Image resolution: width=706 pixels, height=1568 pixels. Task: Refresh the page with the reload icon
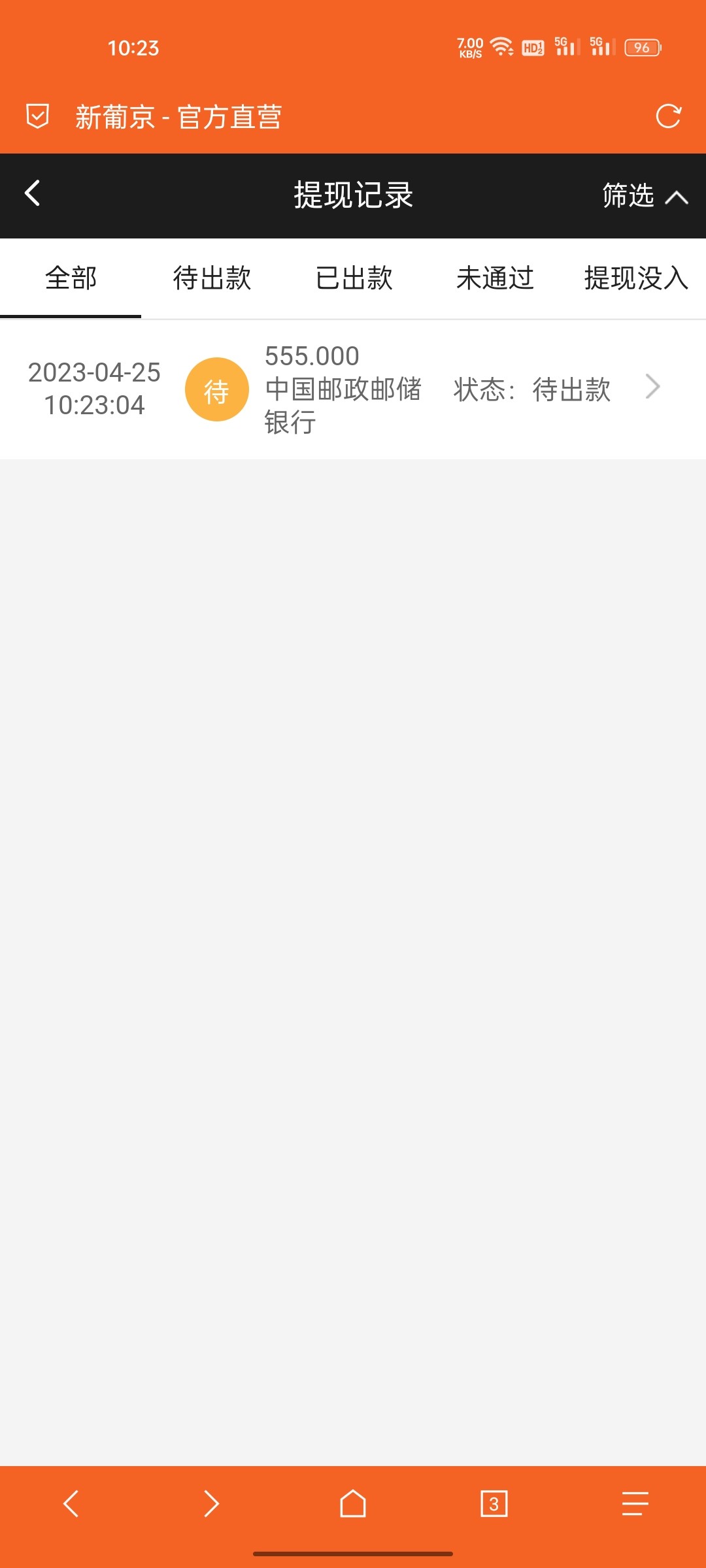pyautogui.click(x=668, y=116)
